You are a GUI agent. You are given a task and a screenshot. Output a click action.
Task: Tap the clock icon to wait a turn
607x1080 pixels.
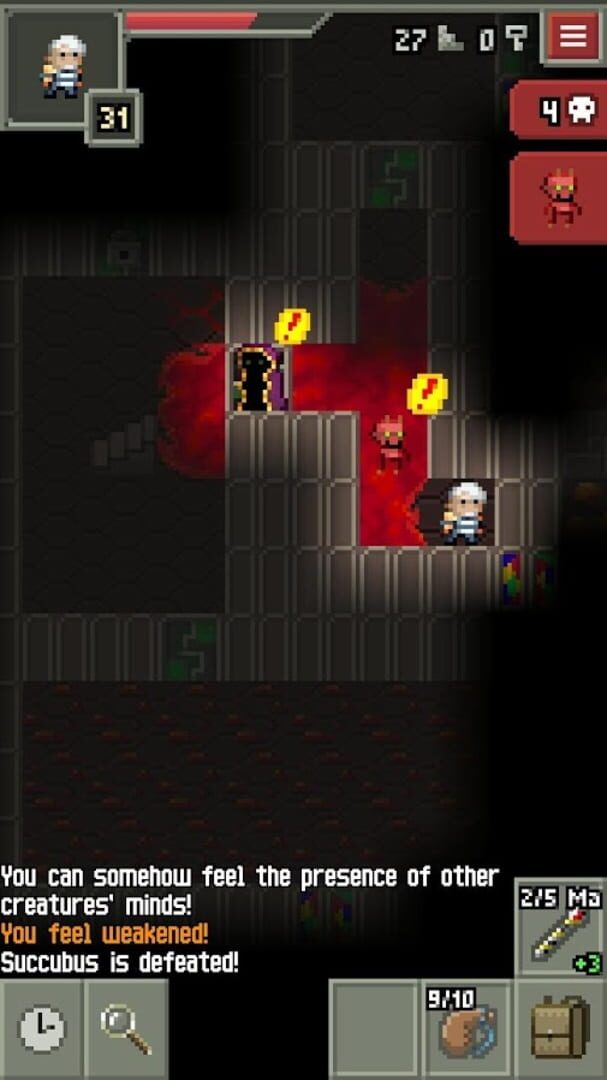[42, 1030]
